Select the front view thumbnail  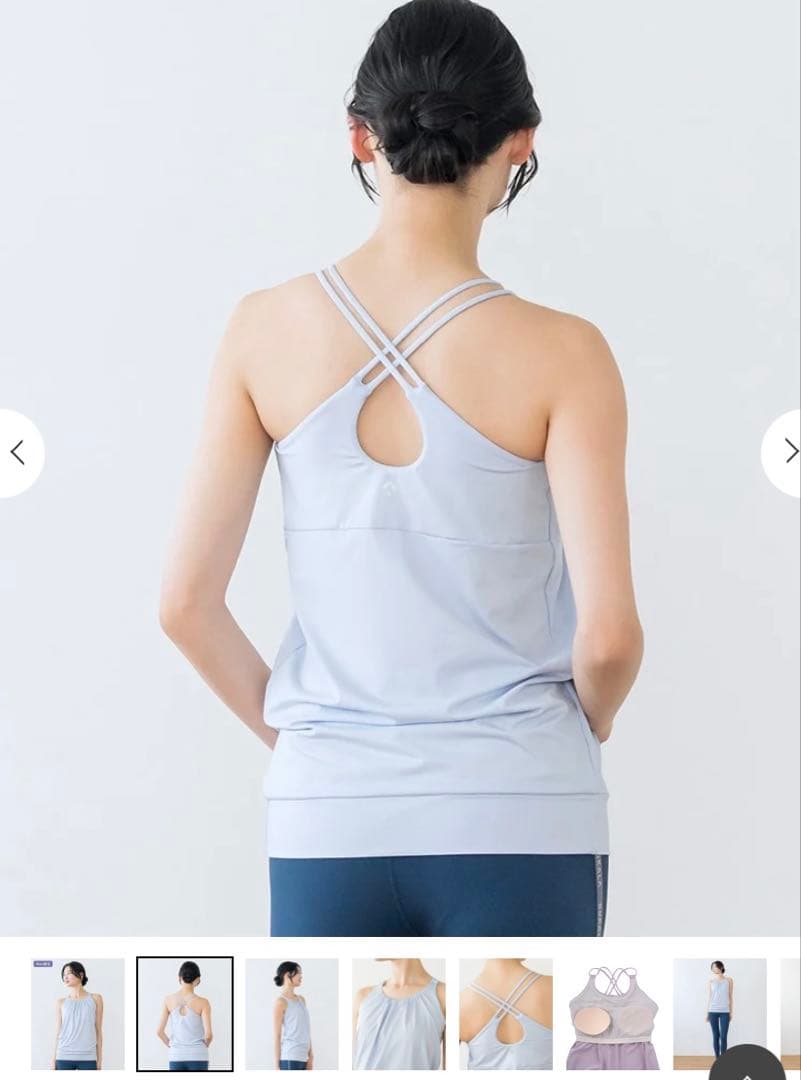tap(78, 1014)
